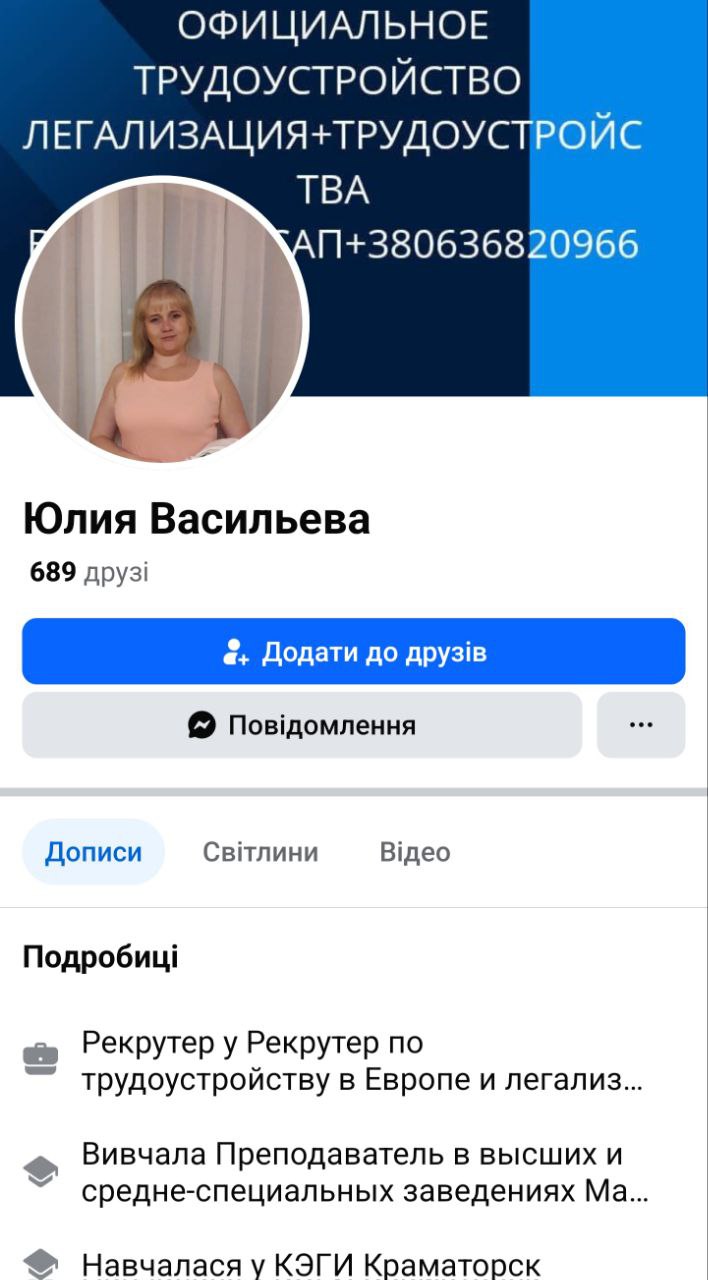Image resolution: width=708 pixels, height=1280 pixels.
Task: Switch to the Відео tab
Action: point(414,852)
